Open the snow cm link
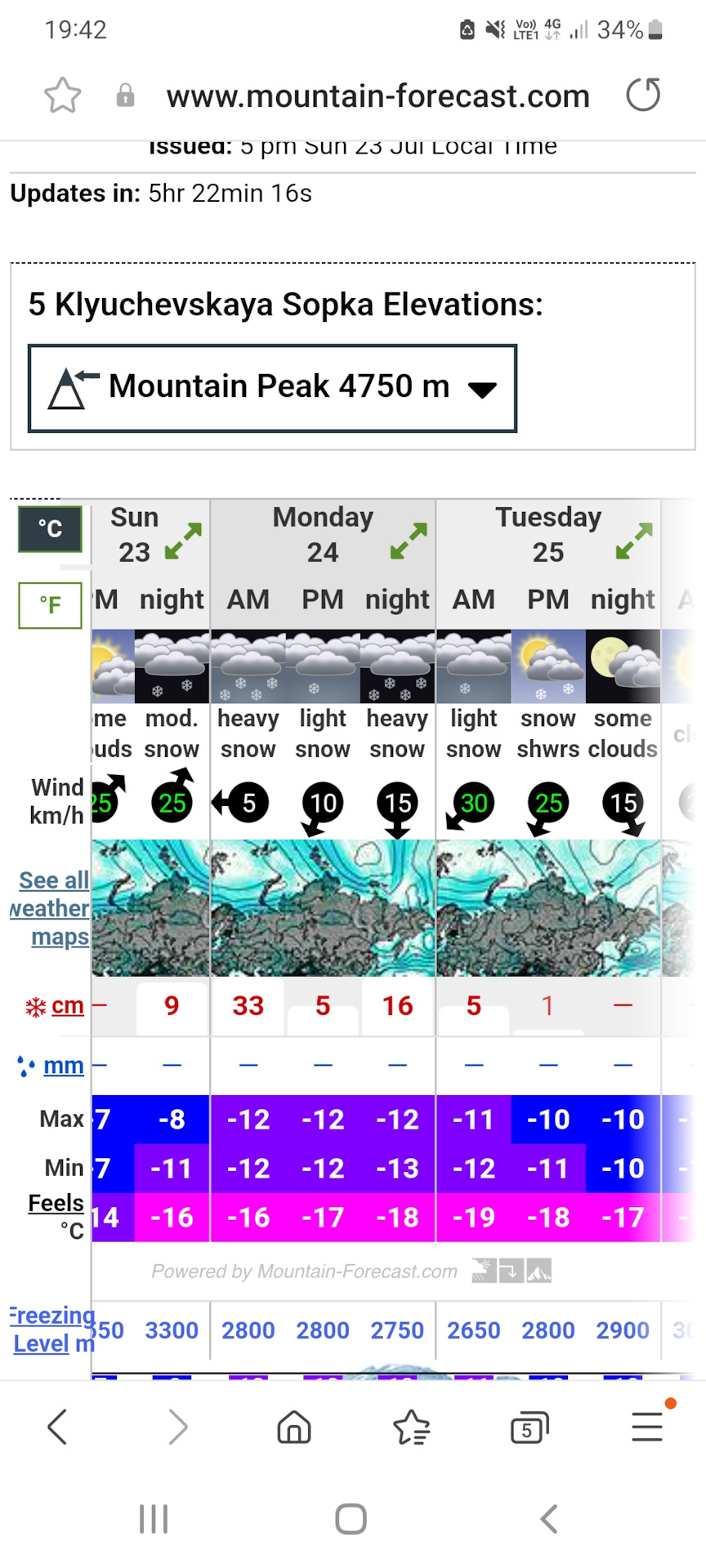This screenshot has width=706, height=1568. [65, 1005]
